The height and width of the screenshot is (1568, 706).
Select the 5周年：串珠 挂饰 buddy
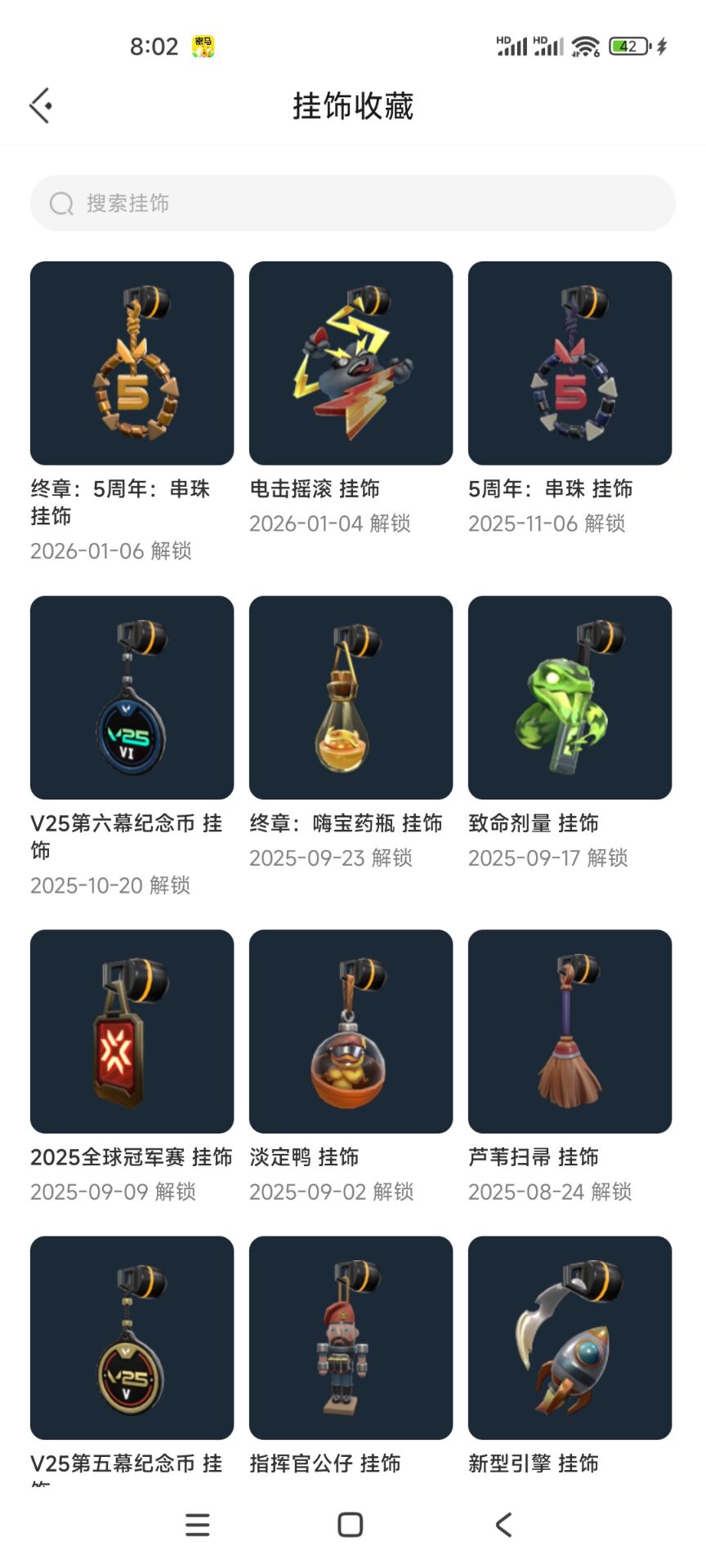click(570, 362)
